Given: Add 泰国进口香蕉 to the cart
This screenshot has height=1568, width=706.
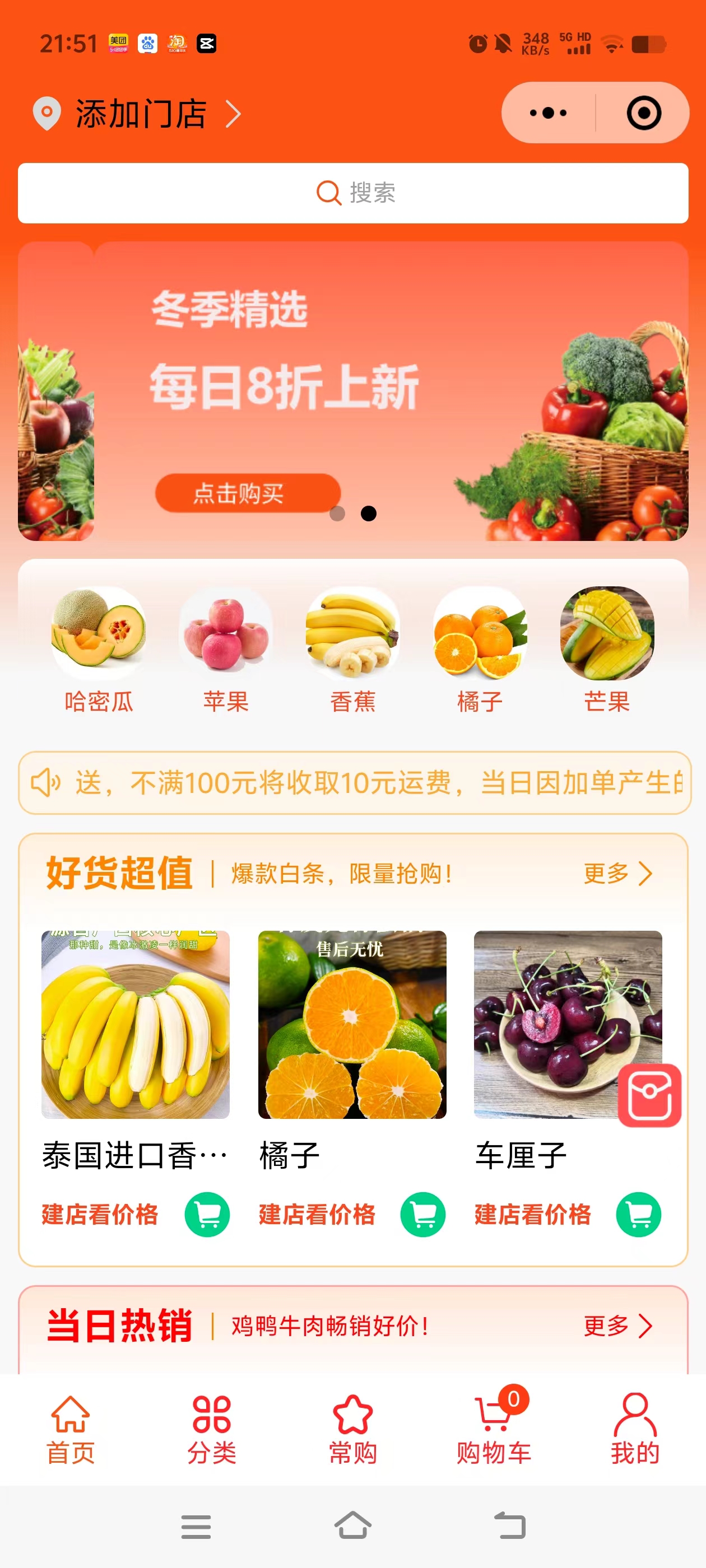Looking at the screenshot, I should click(x=207, y=1214).
